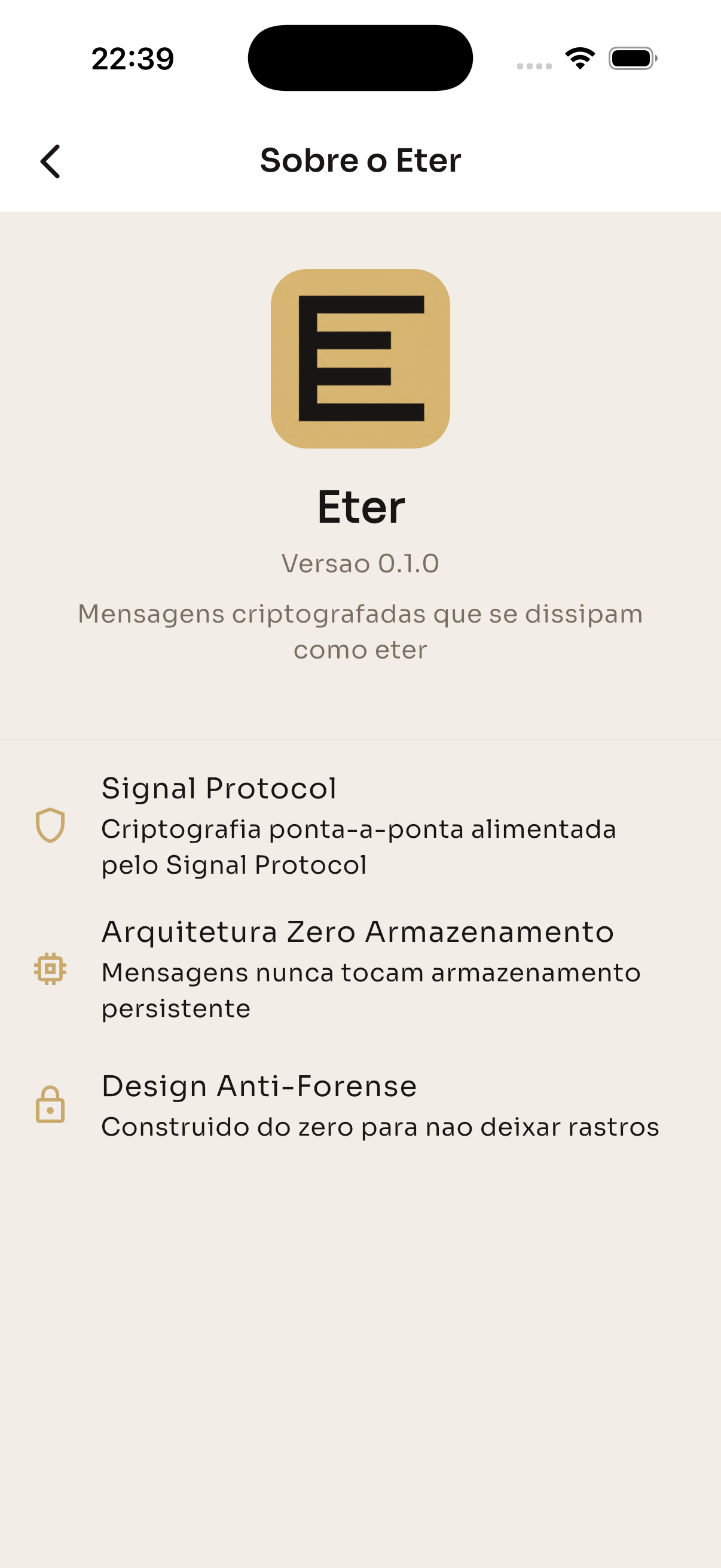The image size is (721, 1568).
Task: Open the Signal Protocol heading
Action: tap(219, 788)
